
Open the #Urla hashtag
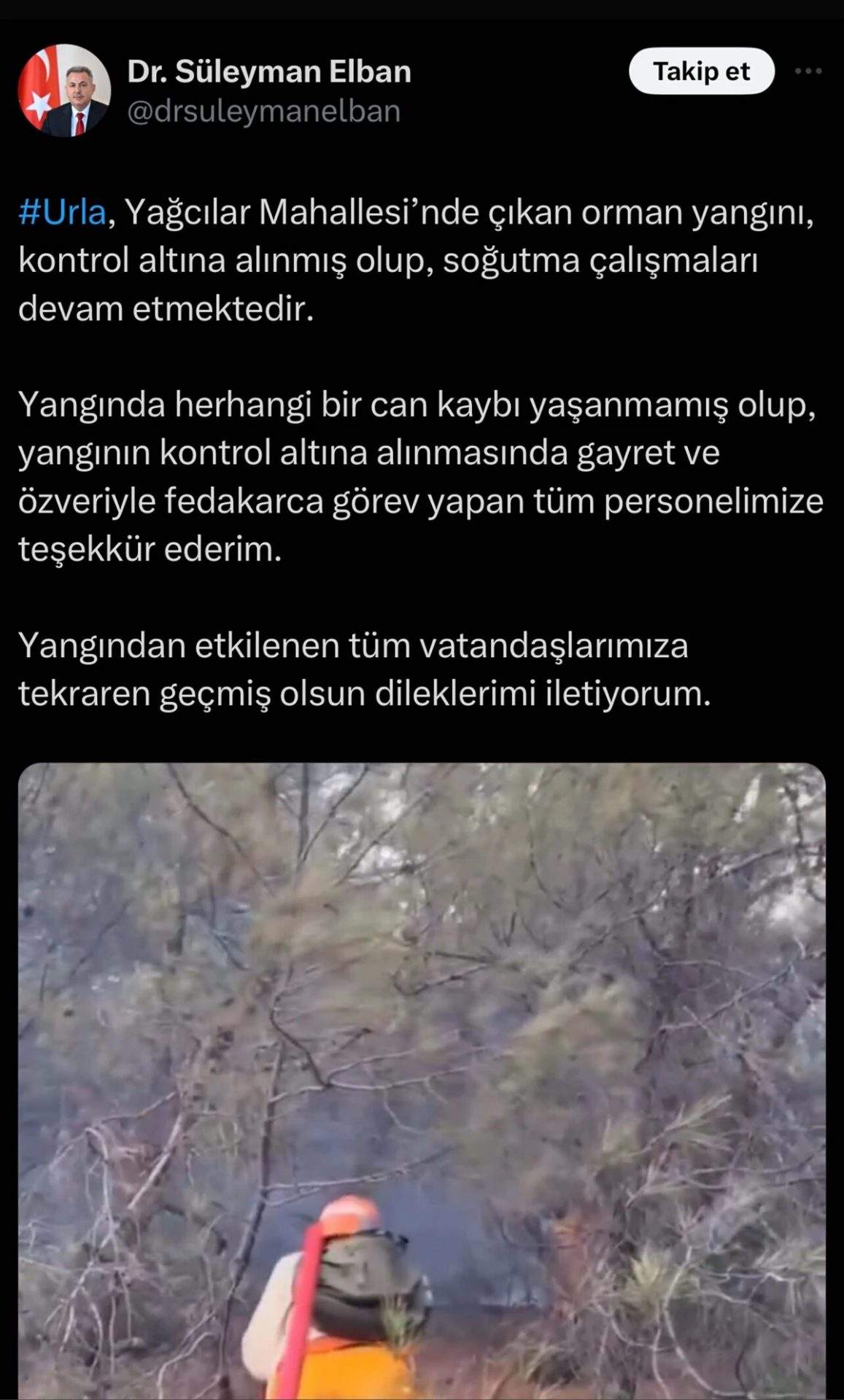[x=63, y=213]
